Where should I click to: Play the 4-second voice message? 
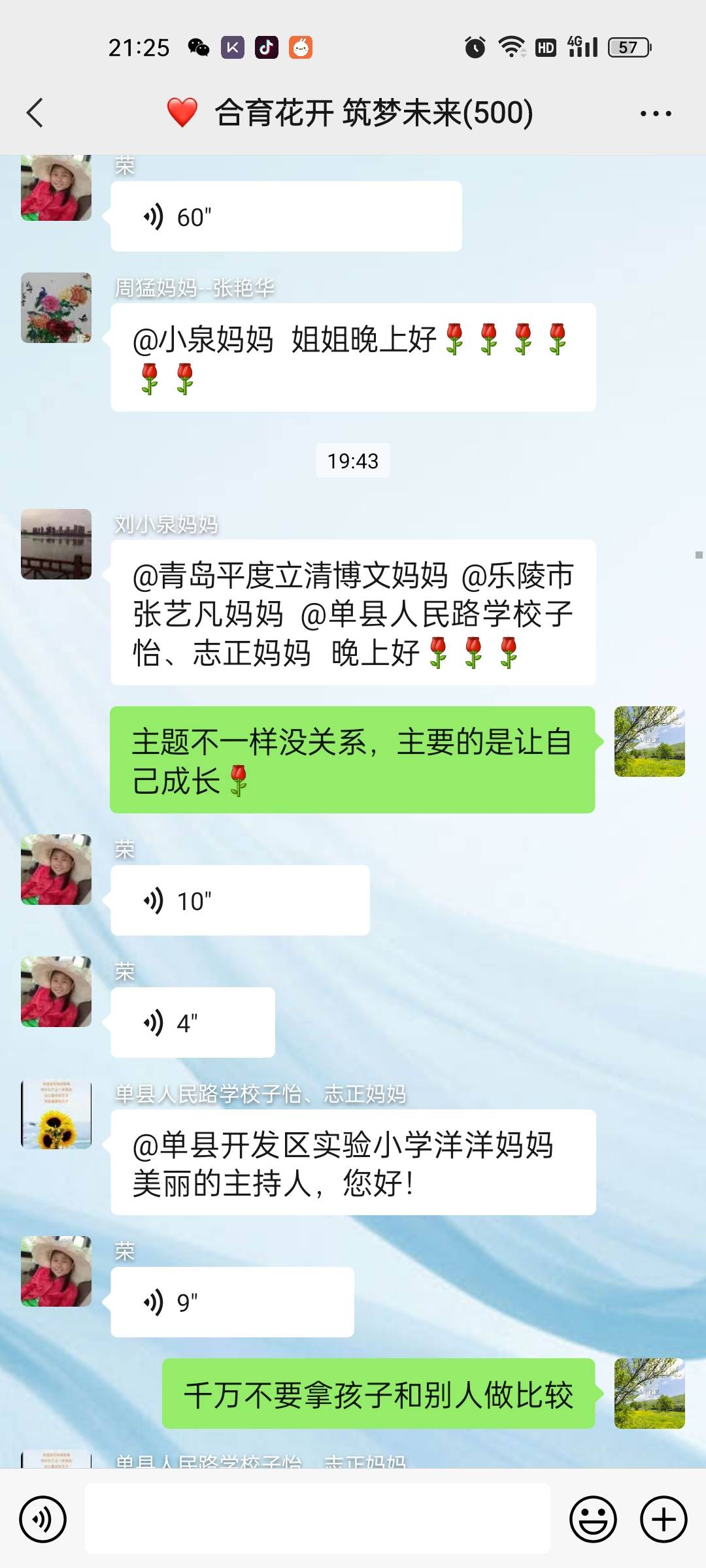(192, 1021)
